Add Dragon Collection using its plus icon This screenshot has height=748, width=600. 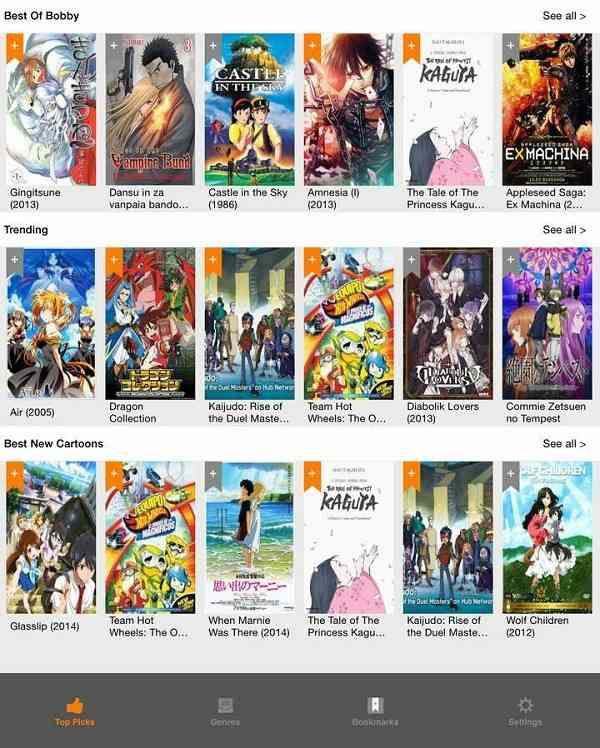114,259
